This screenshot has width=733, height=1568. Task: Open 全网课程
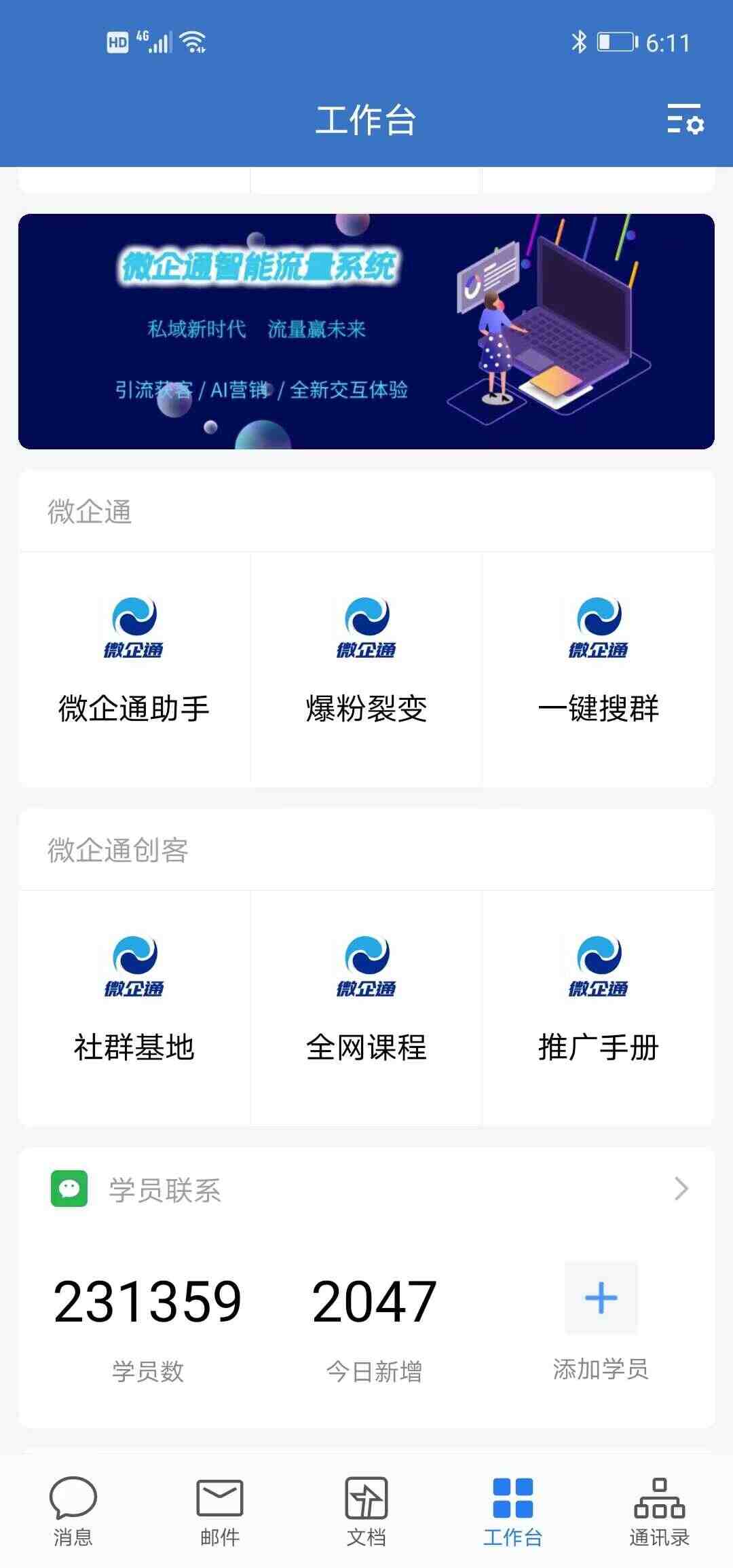click(x=366, y=1008)
